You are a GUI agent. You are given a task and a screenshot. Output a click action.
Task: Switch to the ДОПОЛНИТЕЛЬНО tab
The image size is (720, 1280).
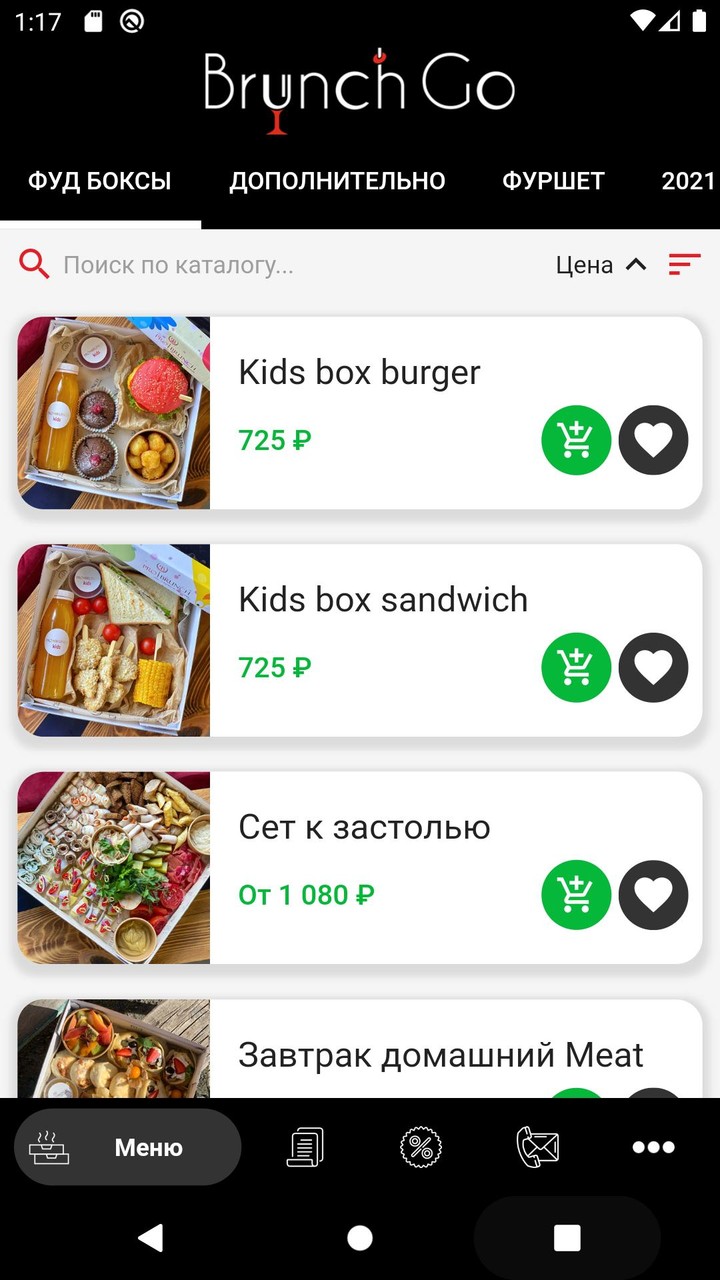(338, 180)
